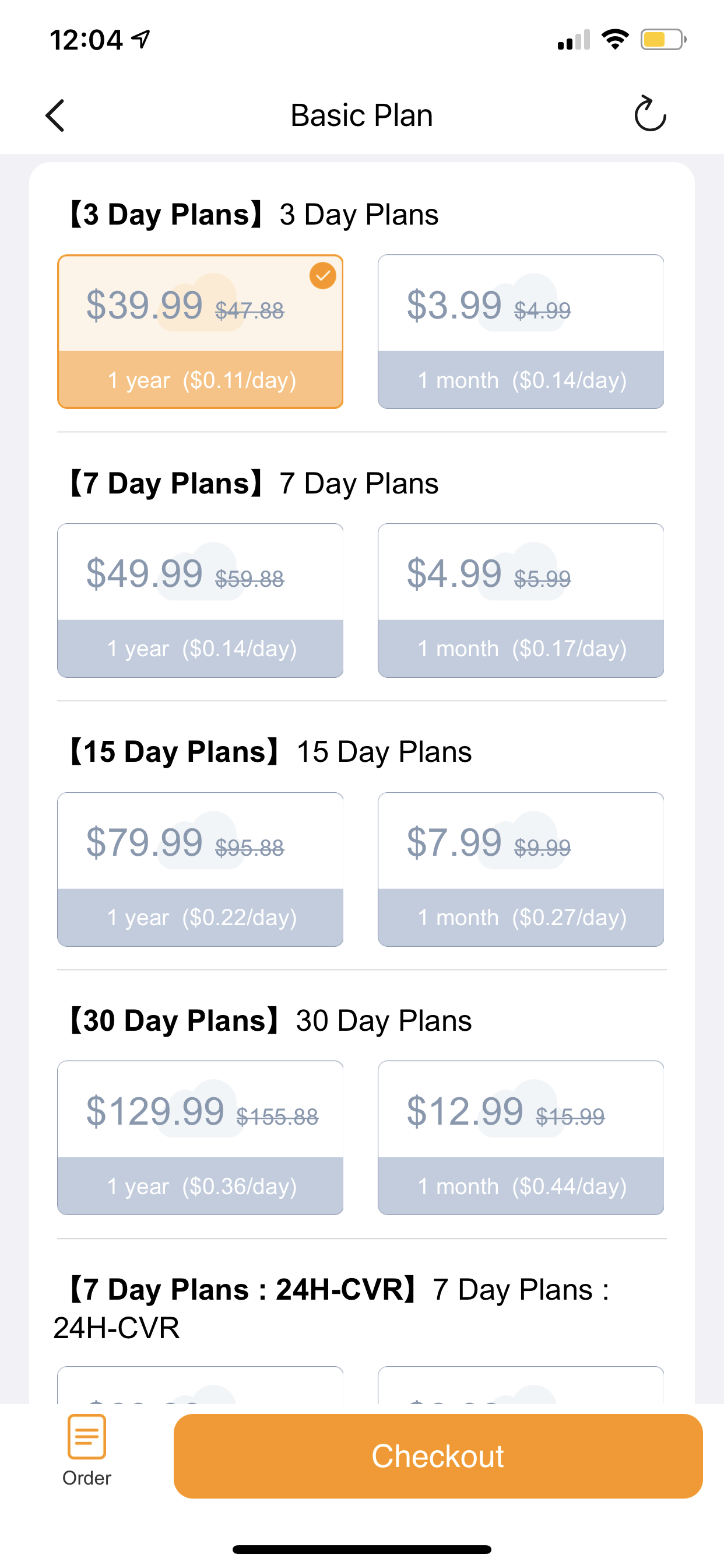The height and width of the screenshot is (1568, 724).
Task: Go back from the Basic Plan screen
Action: pyautogui.click(x=55, y=115)
